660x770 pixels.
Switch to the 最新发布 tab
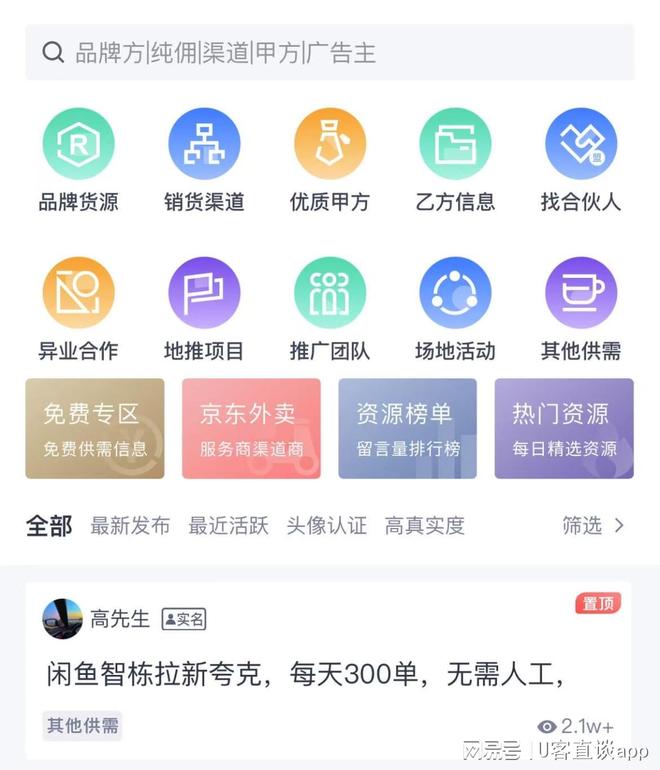[130, 526]
